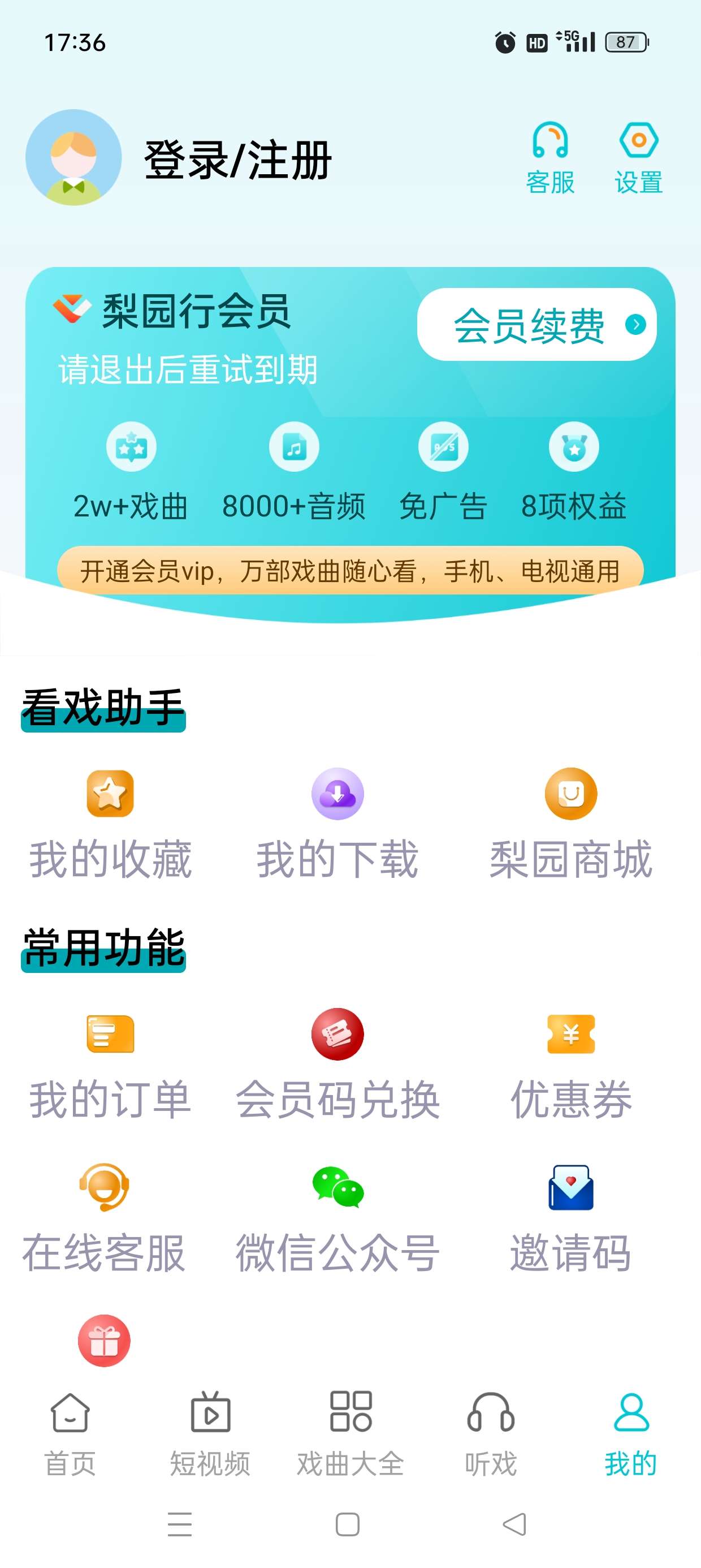Switch to the 短视频 tab
Image resolution: width=701 pixels, height=1568 pixels.
210,1433
